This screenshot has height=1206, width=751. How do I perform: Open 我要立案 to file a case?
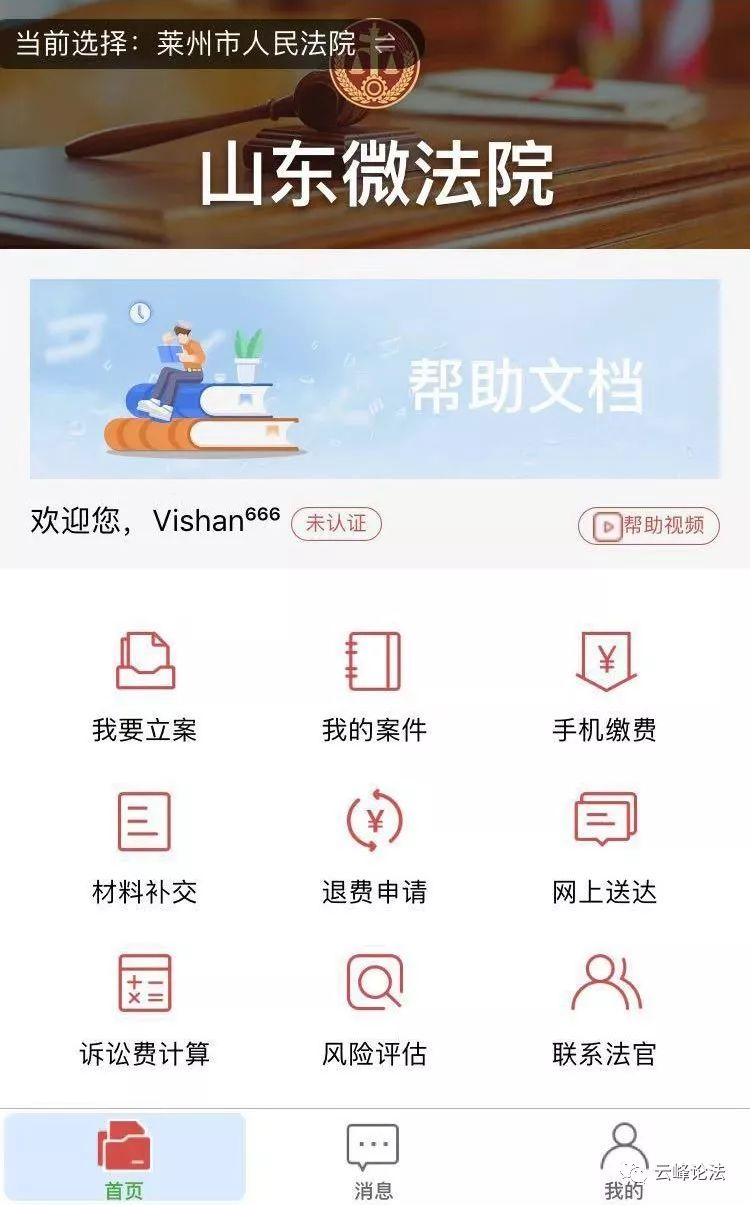tap(145, 687)
